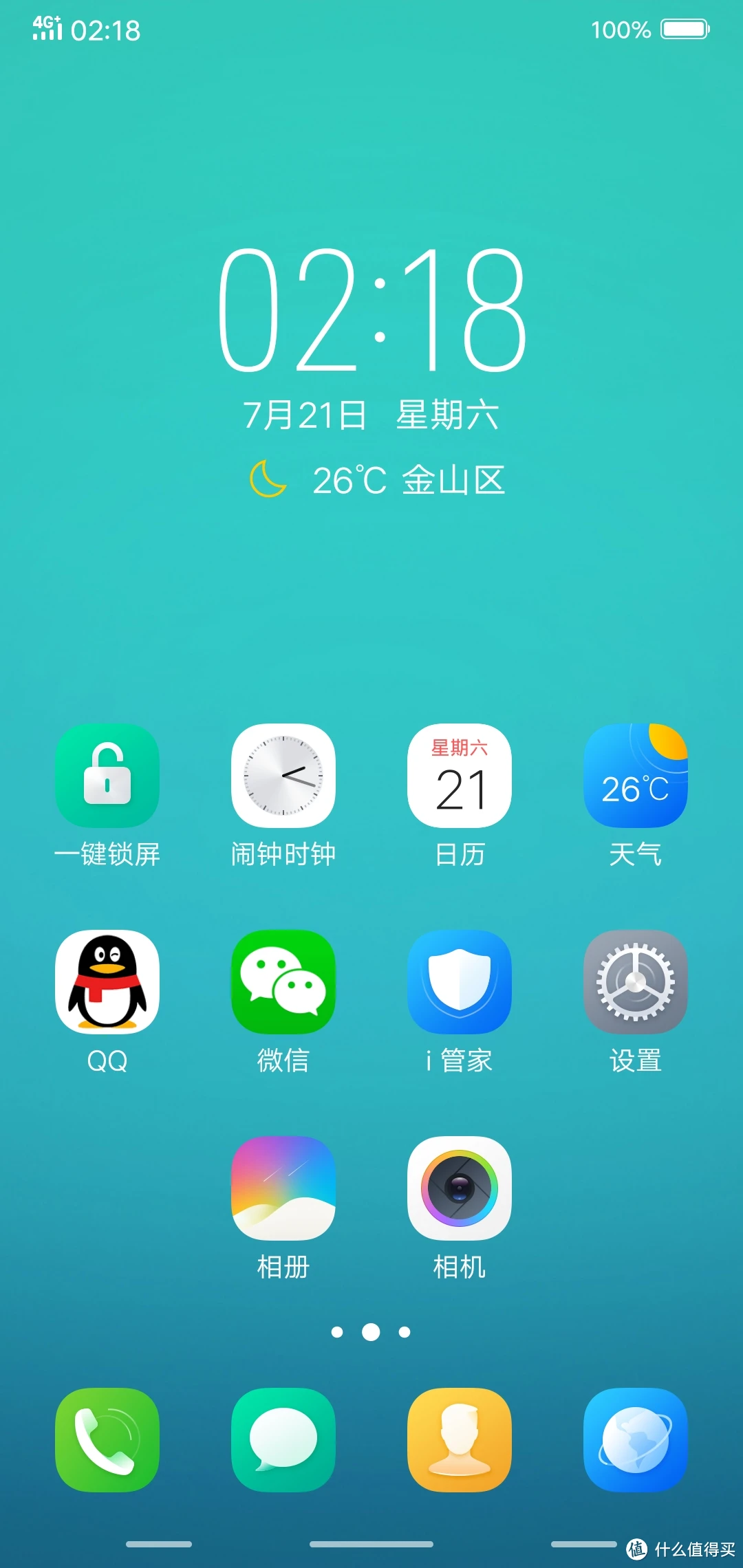
Task: Open the messages app in dock
Action: pyautogui.click(x=283, y=1439)
